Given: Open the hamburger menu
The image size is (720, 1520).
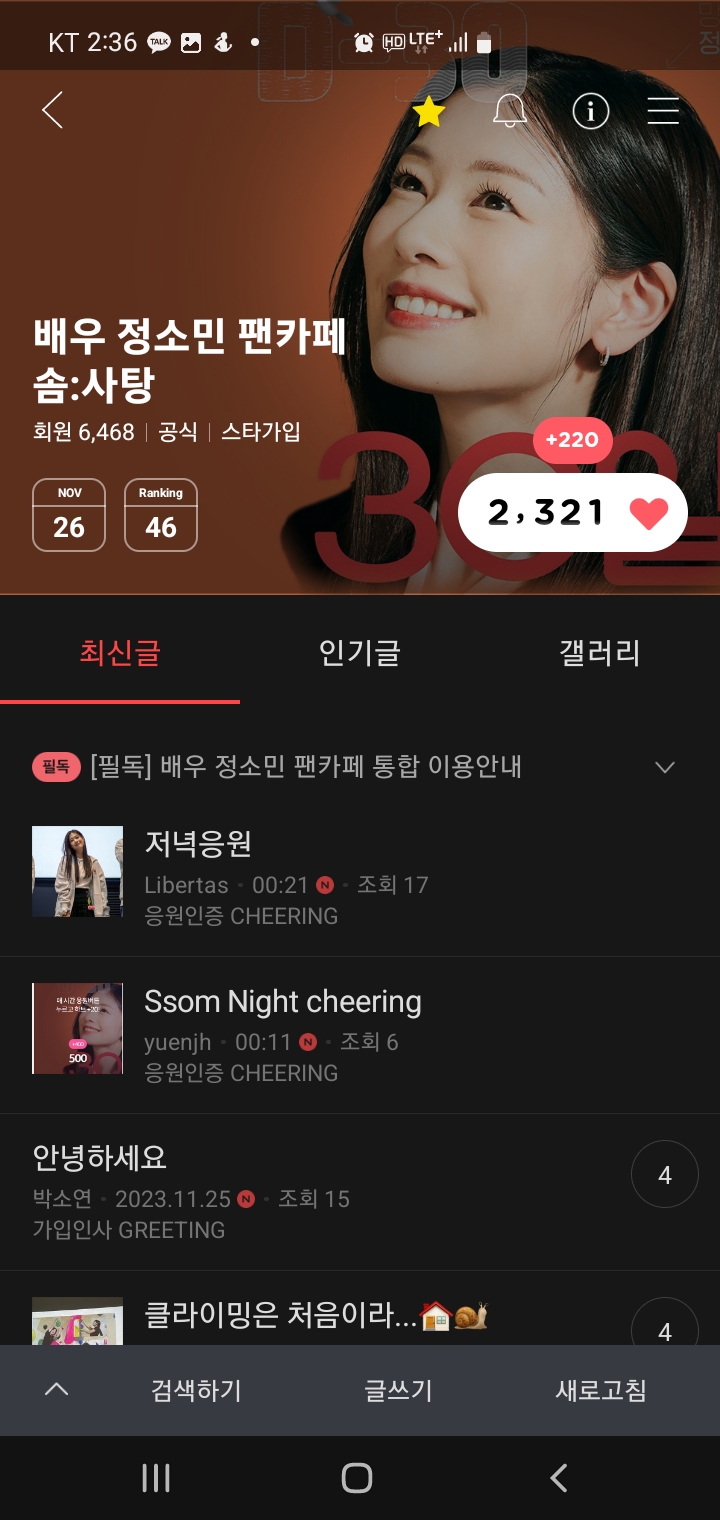Looking at the screenshot, I should point(663,111).
